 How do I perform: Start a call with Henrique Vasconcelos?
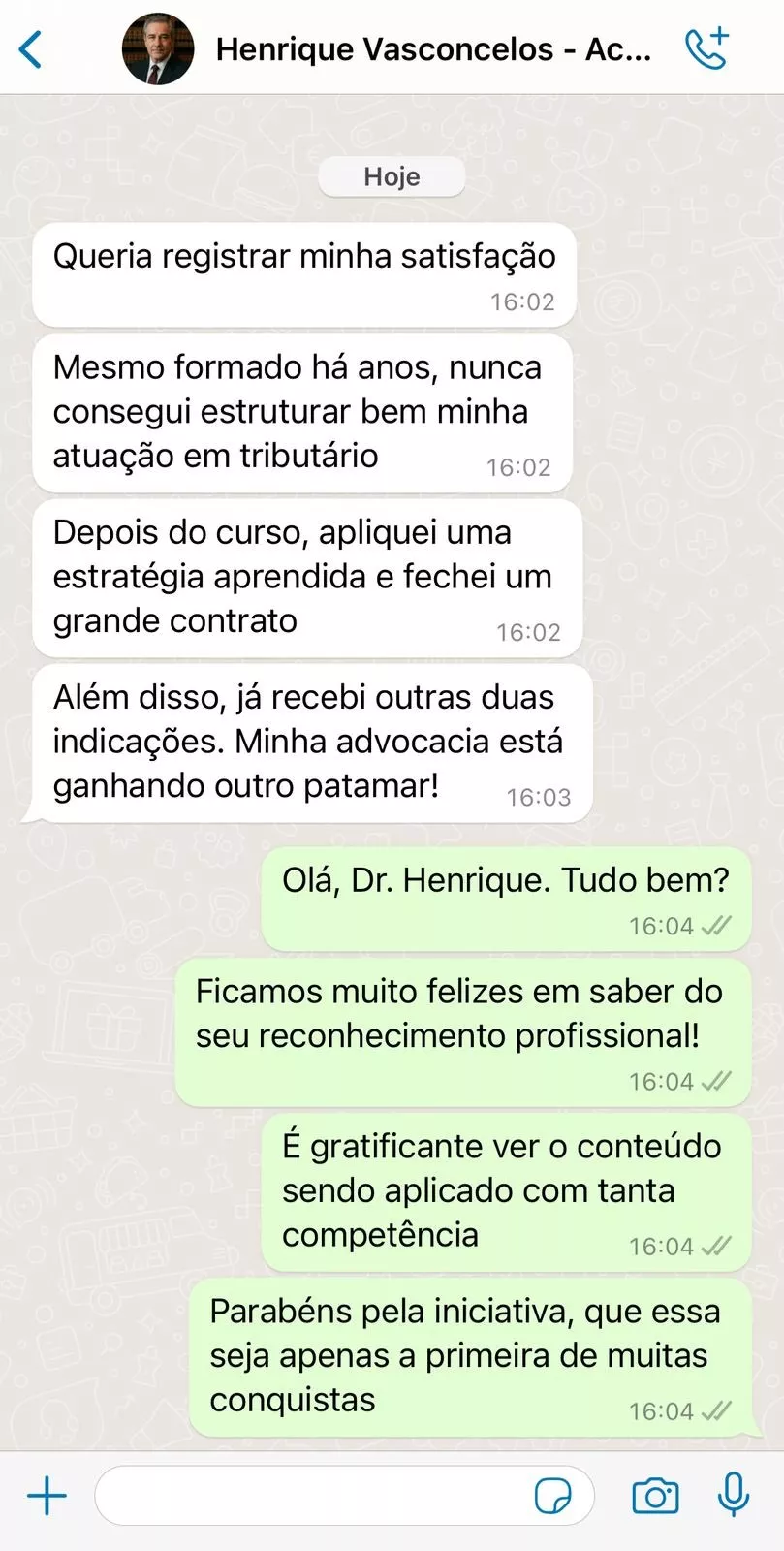point(706,49)
